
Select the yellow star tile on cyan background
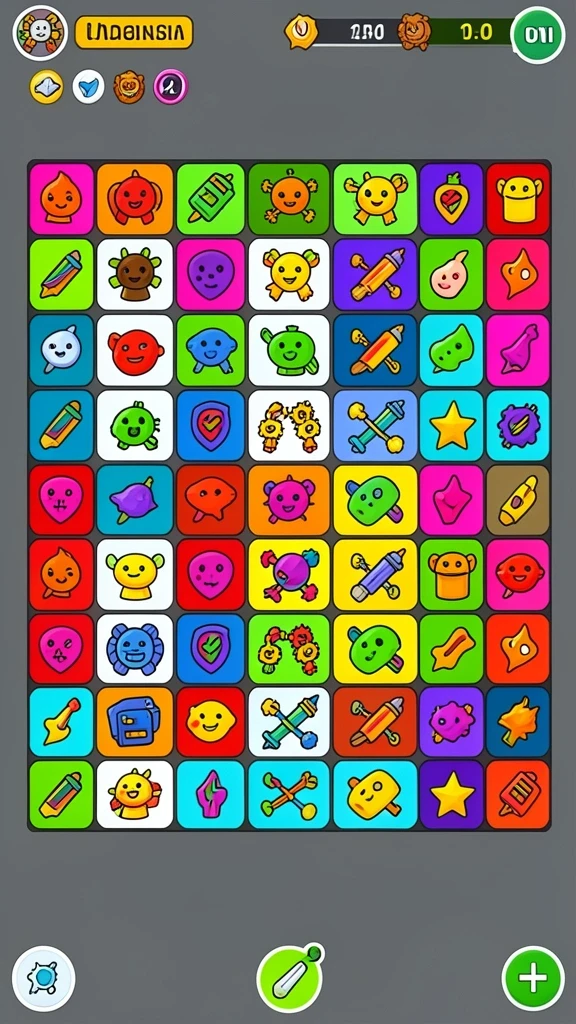452,426
